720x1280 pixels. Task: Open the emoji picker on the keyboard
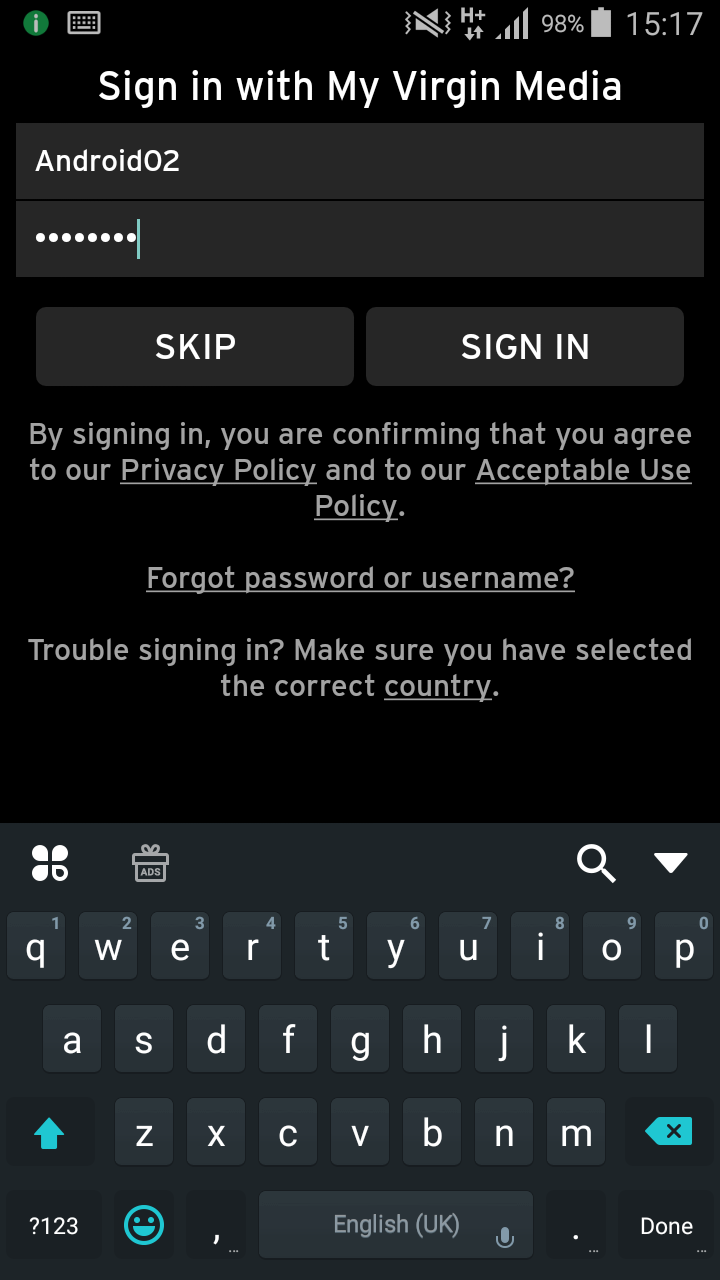(144, 1225)
